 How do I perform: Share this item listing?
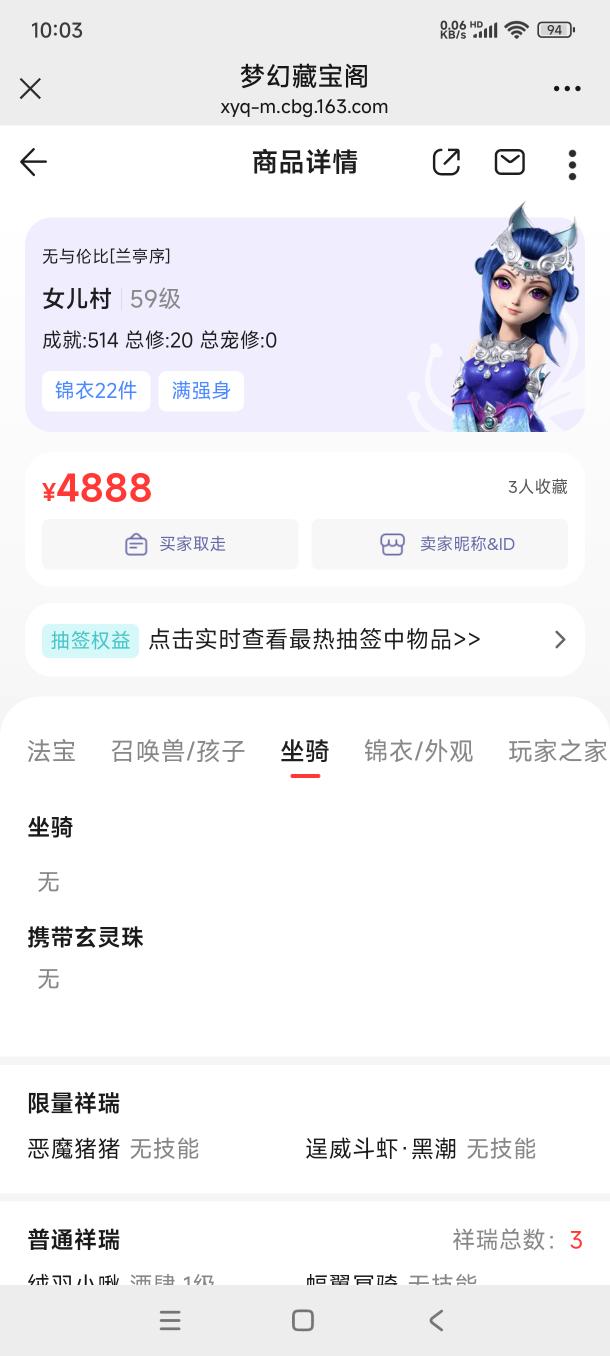(446, 162)
